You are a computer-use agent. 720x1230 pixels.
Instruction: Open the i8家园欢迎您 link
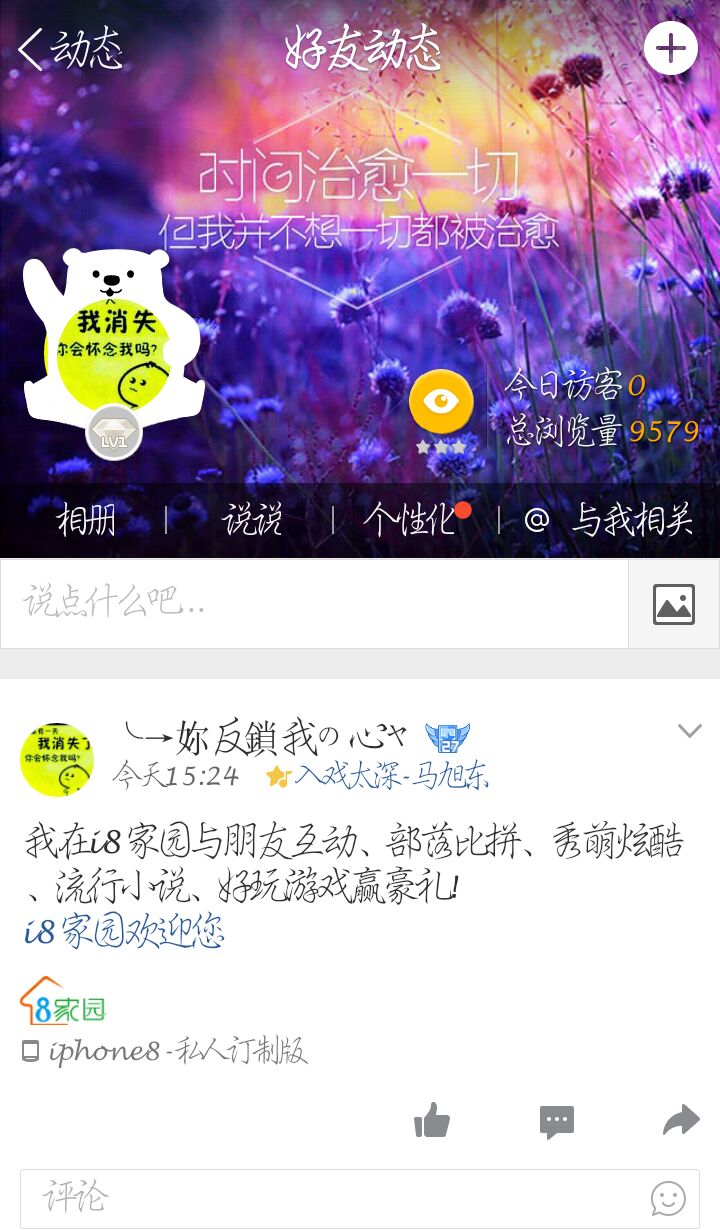(124, 931)
